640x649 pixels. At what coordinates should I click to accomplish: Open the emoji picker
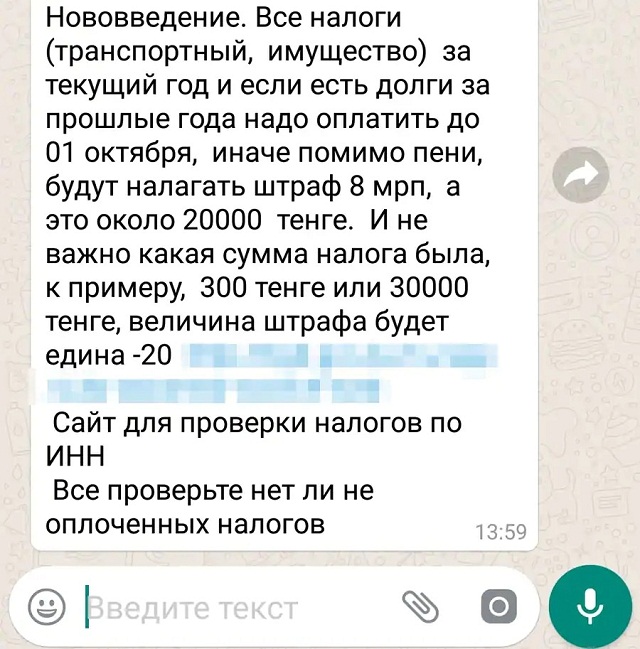coord(46,606)
